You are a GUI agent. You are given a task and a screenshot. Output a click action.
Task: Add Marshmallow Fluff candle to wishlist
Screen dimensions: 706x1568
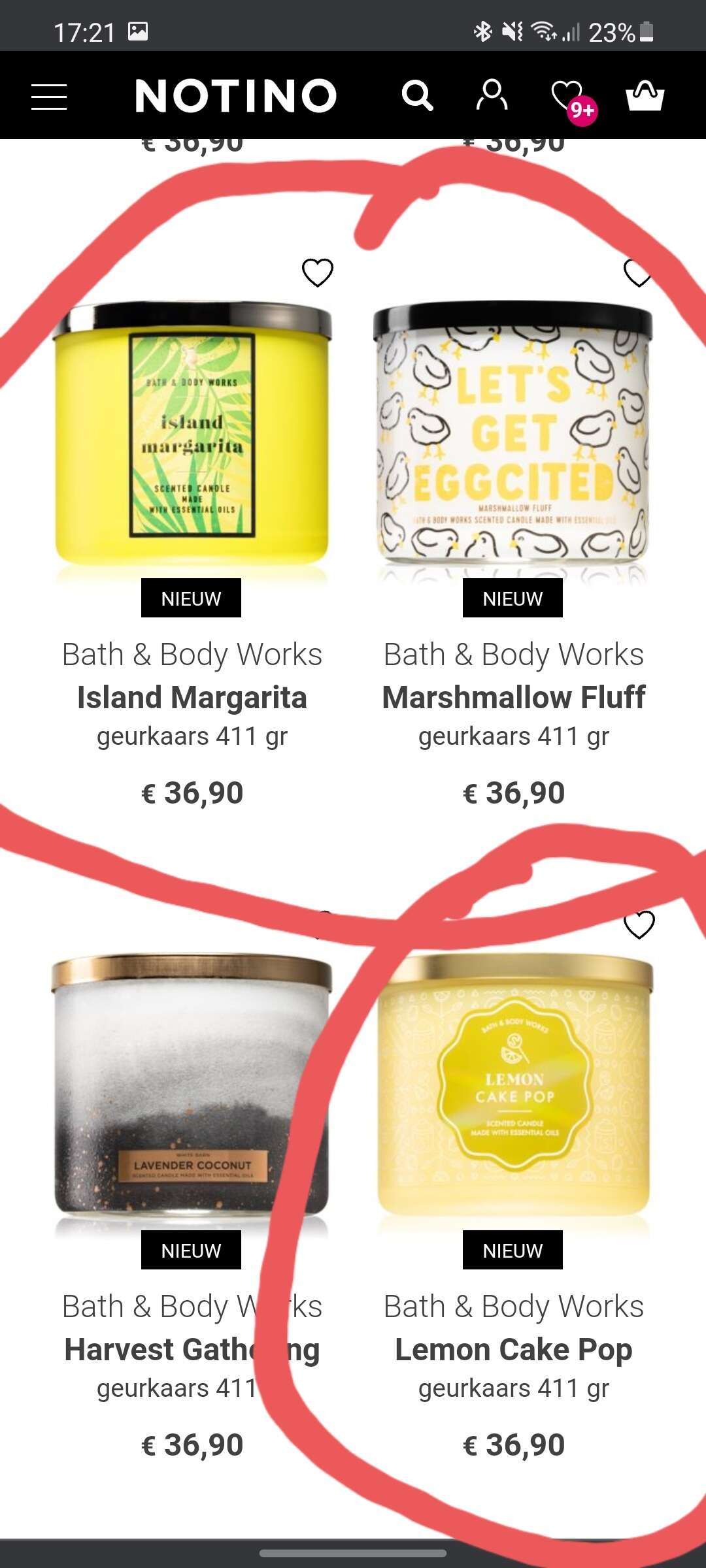point(638,272)
